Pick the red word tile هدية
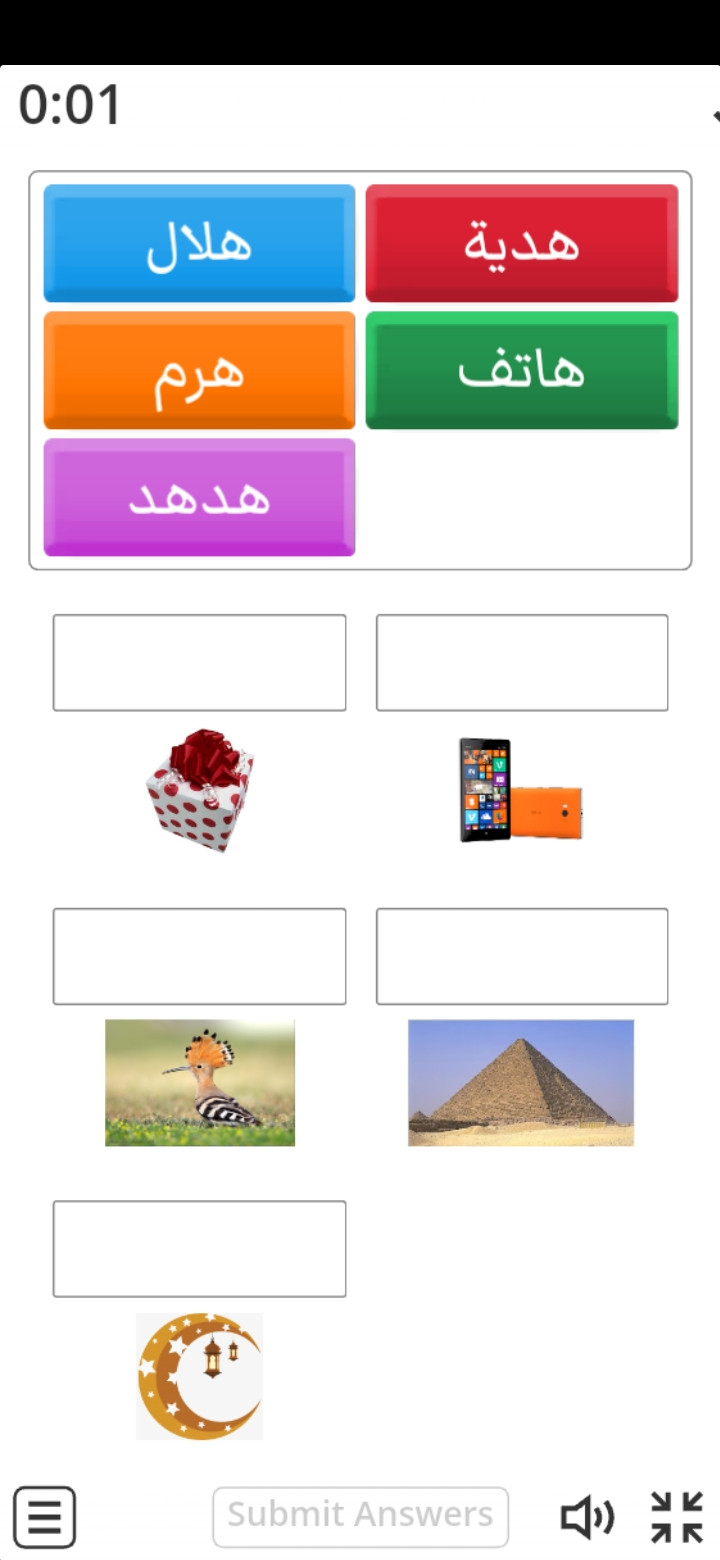The image size is (720, 1560). coord(521,243)
